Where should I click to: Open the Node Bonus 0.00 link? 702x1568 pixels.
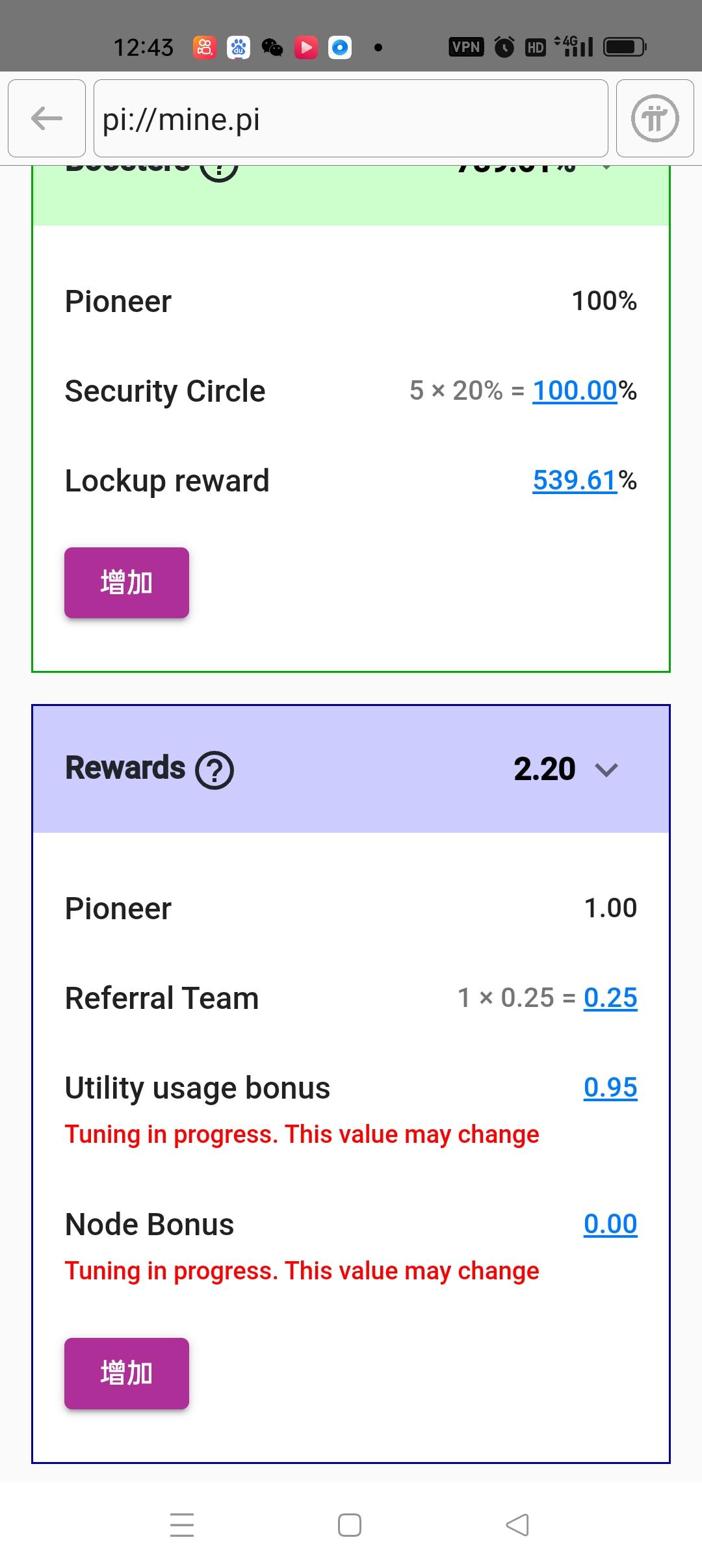tap(610, 1224)
